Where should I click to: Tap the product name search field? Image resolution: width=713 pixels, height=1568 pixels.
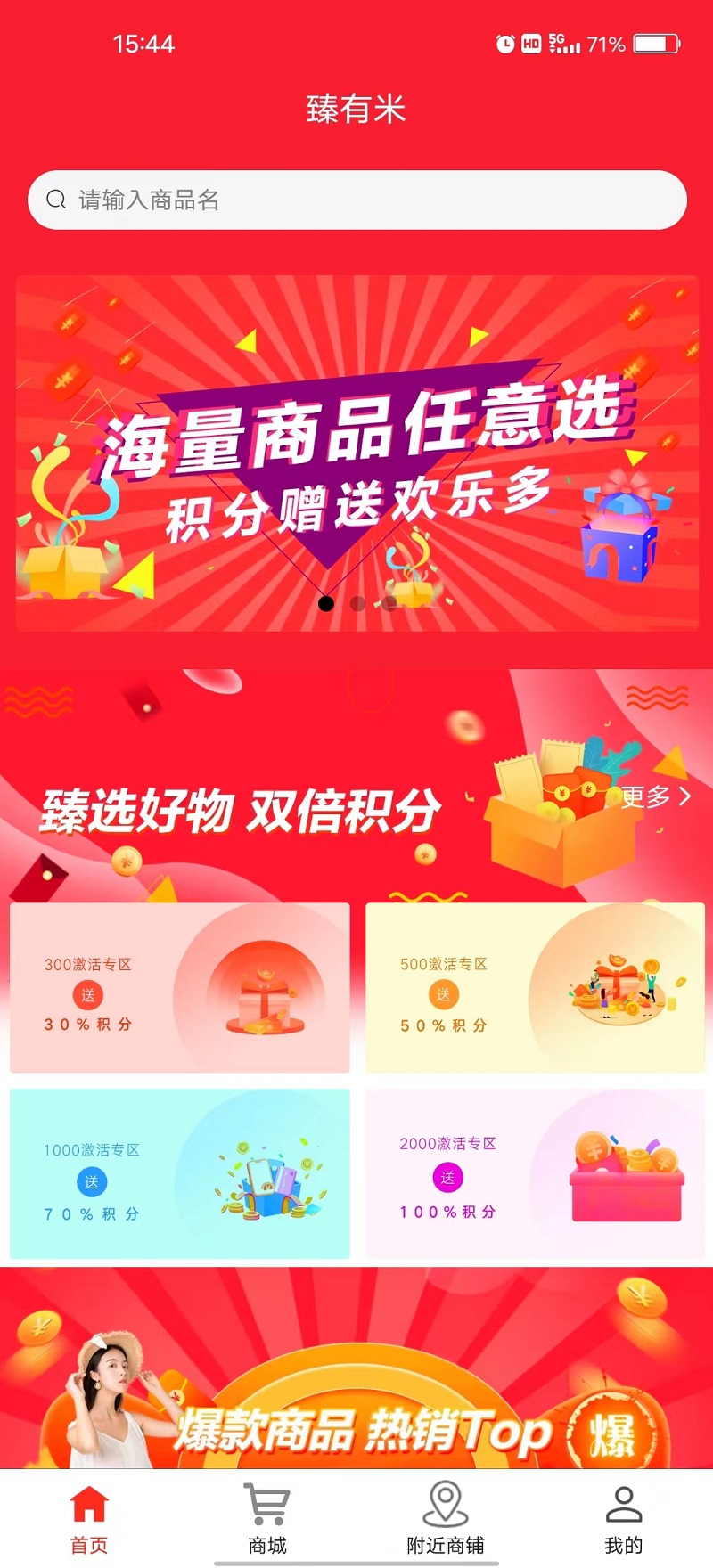pyautogui.click(x=356, y=200)
